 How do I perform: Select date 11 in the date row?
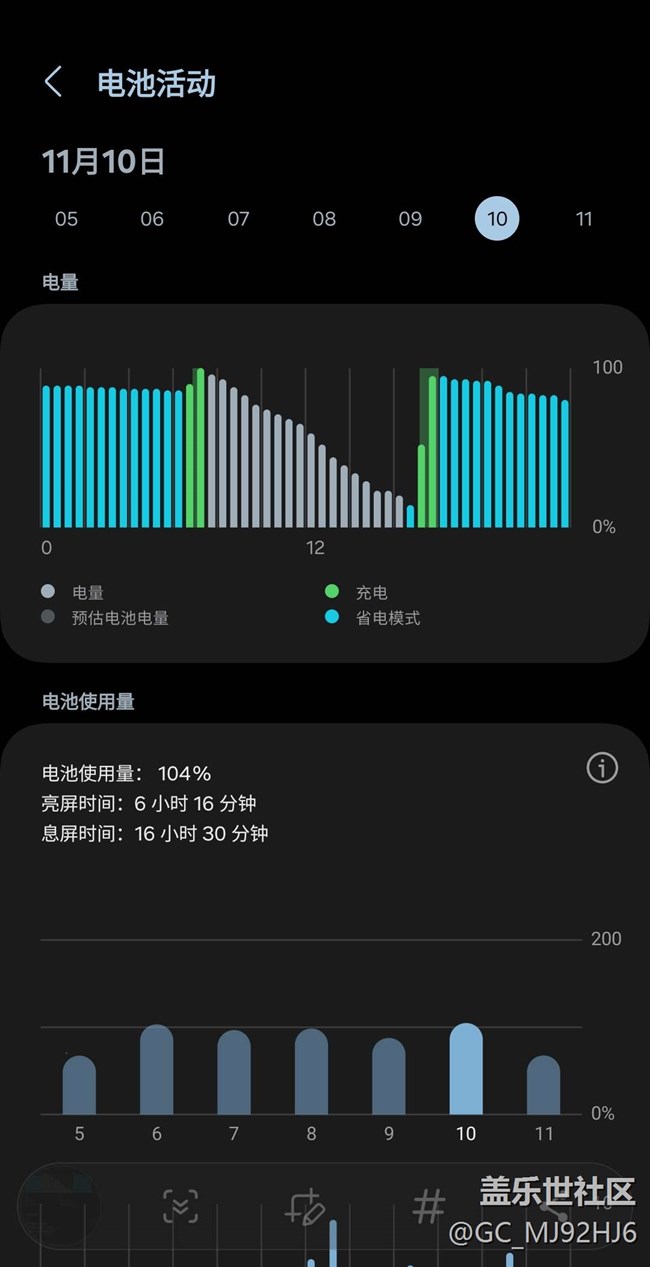pyautogui.click(x=584, y=219)
